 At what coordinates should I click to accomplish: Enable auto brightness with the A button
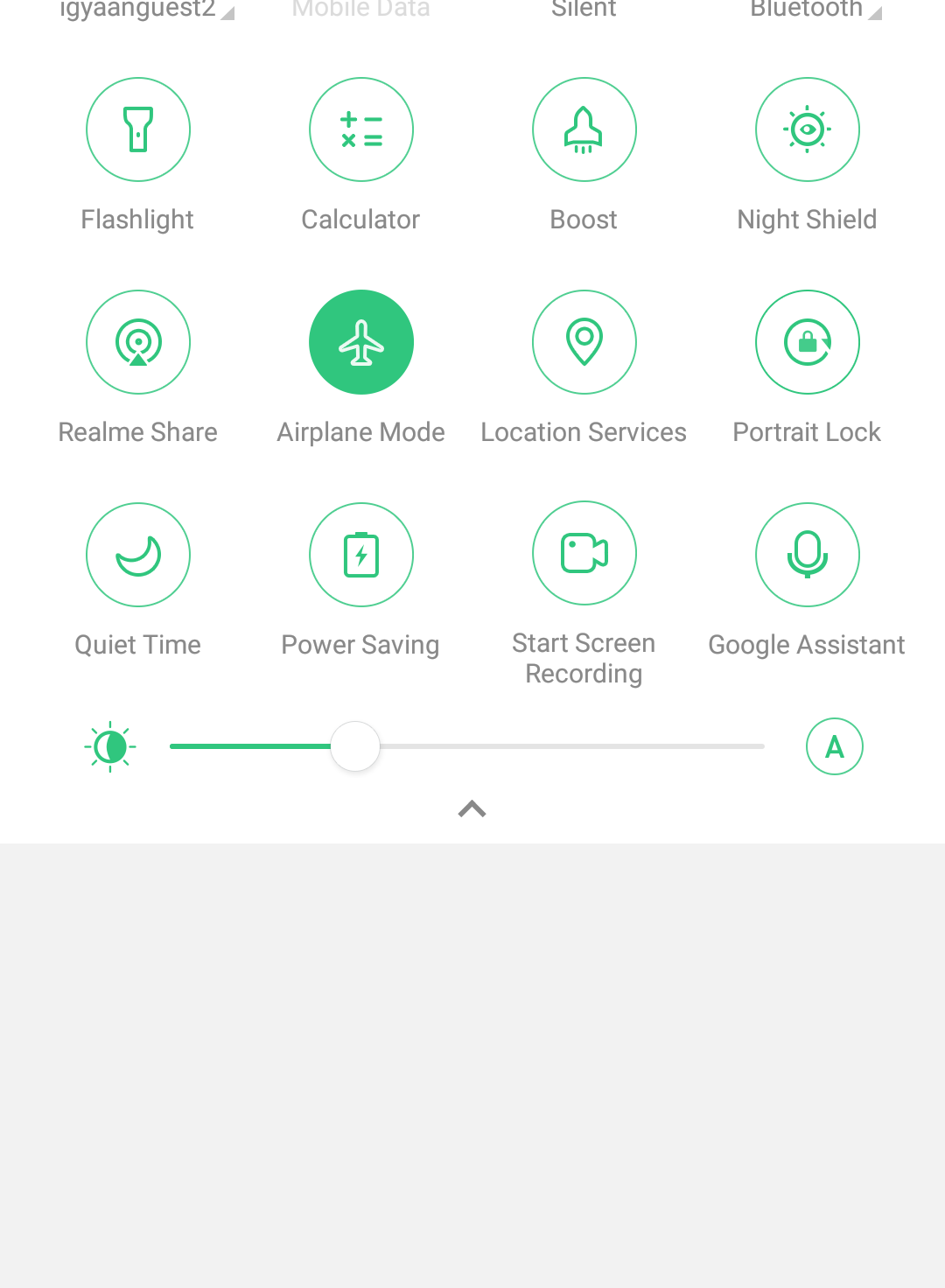click(835, 746)
